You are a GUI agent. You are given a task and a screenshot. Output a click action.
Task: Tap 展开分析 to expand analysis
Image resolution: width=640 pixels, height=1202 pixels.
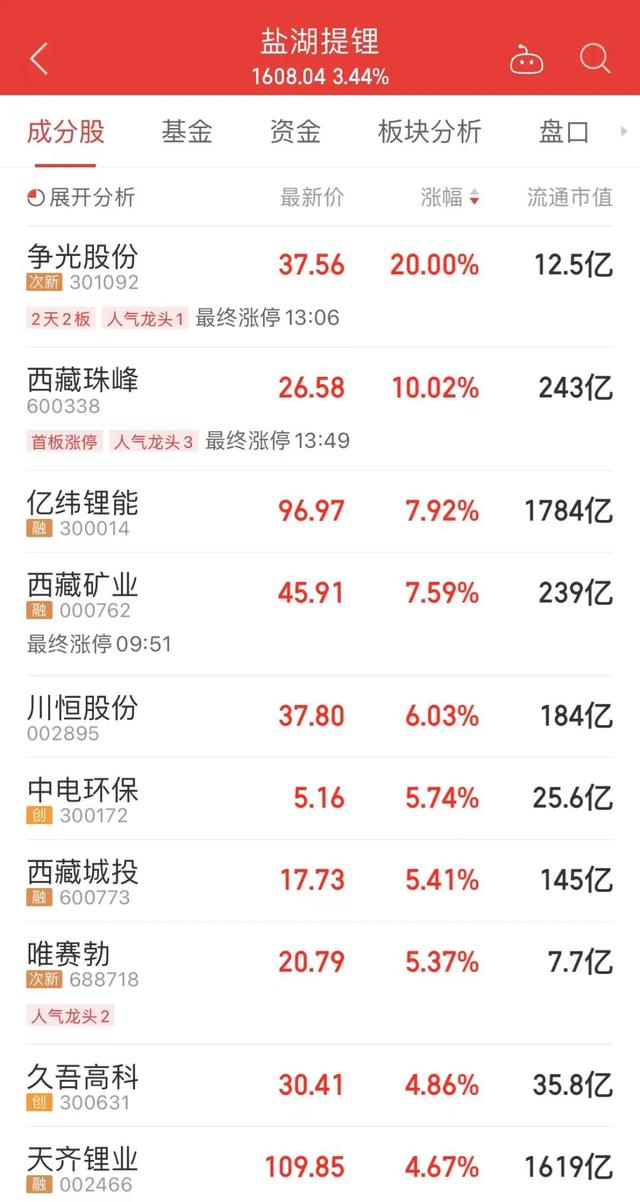coord(81,197)
